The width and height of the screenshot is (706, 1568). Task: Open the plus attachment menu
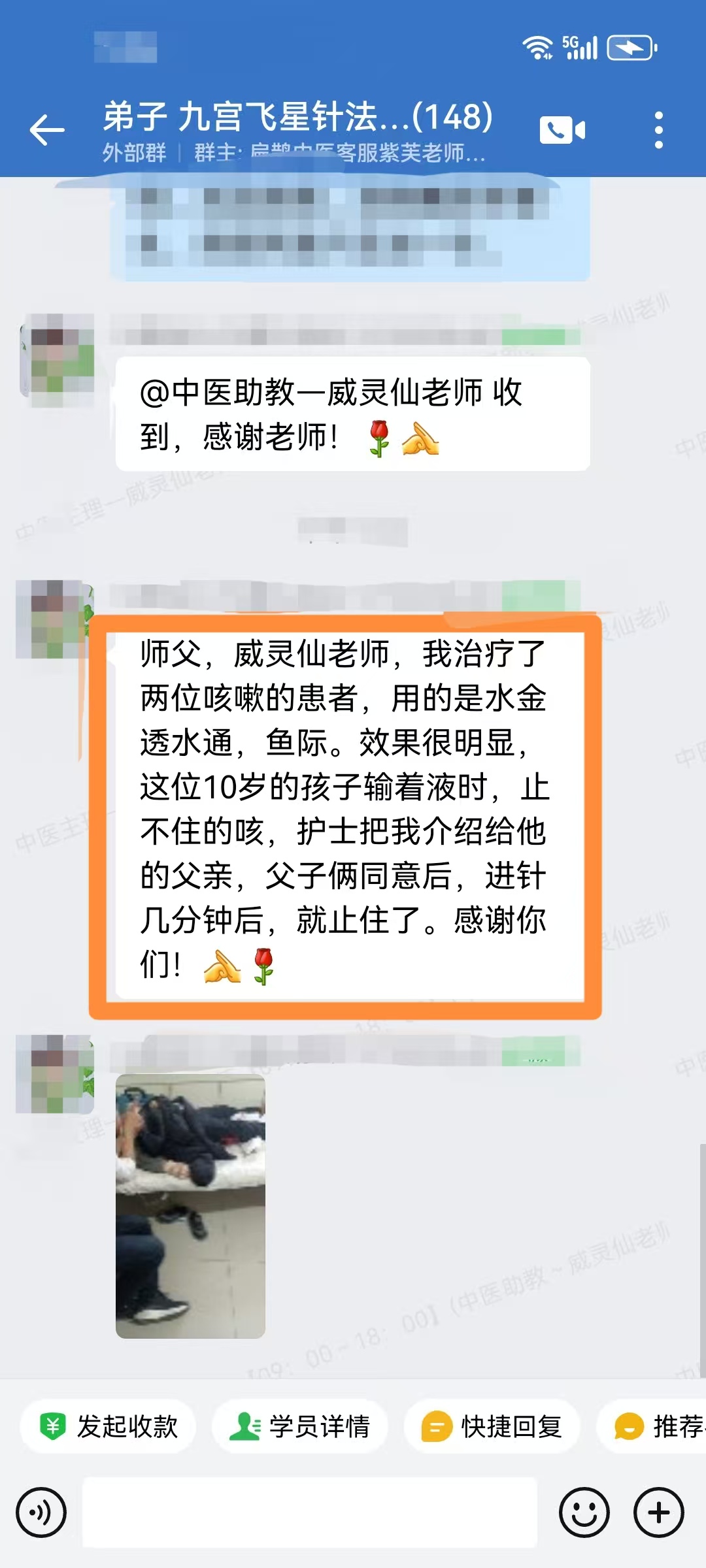coord(658,1512)
